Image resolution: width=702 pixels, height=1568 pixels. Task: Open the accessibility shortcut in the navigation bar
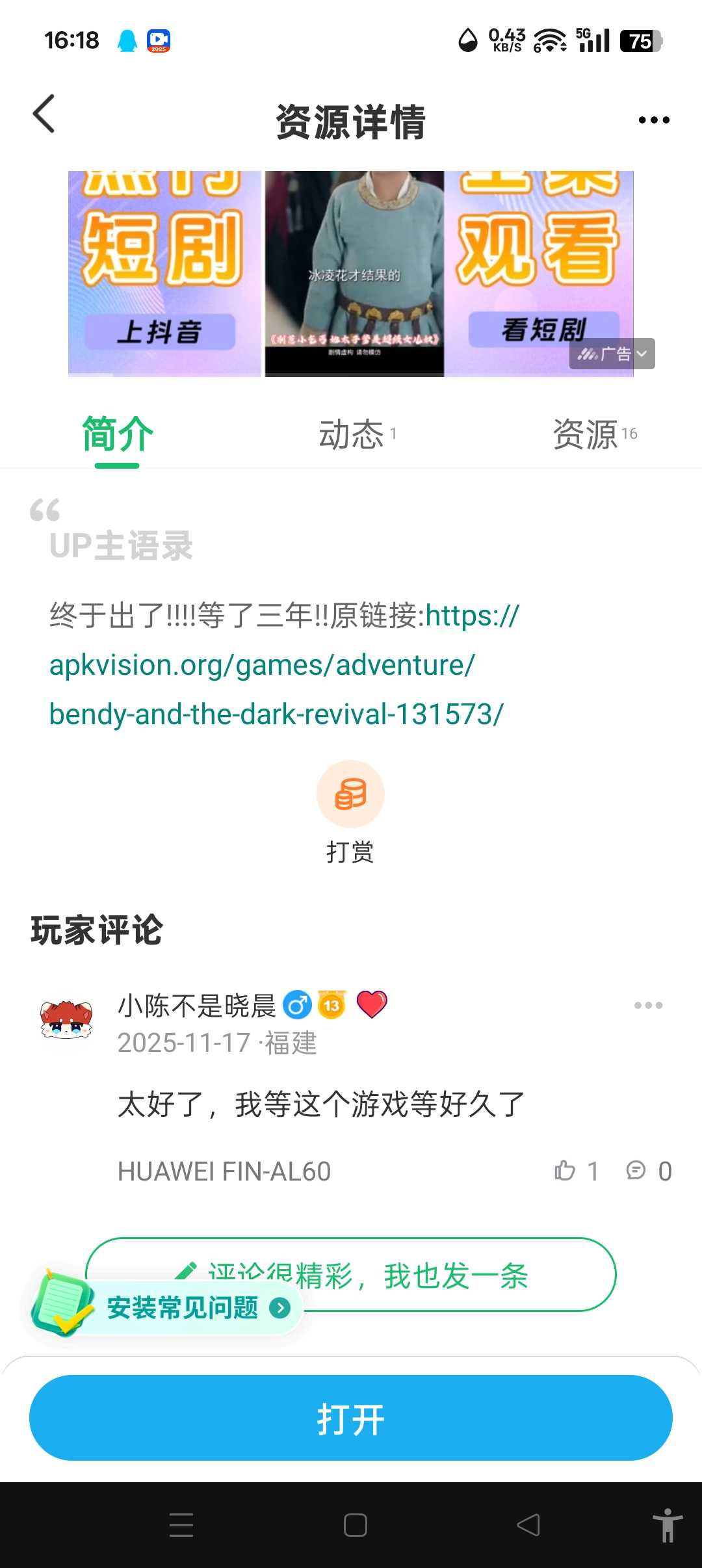[x=667, y=1525]
